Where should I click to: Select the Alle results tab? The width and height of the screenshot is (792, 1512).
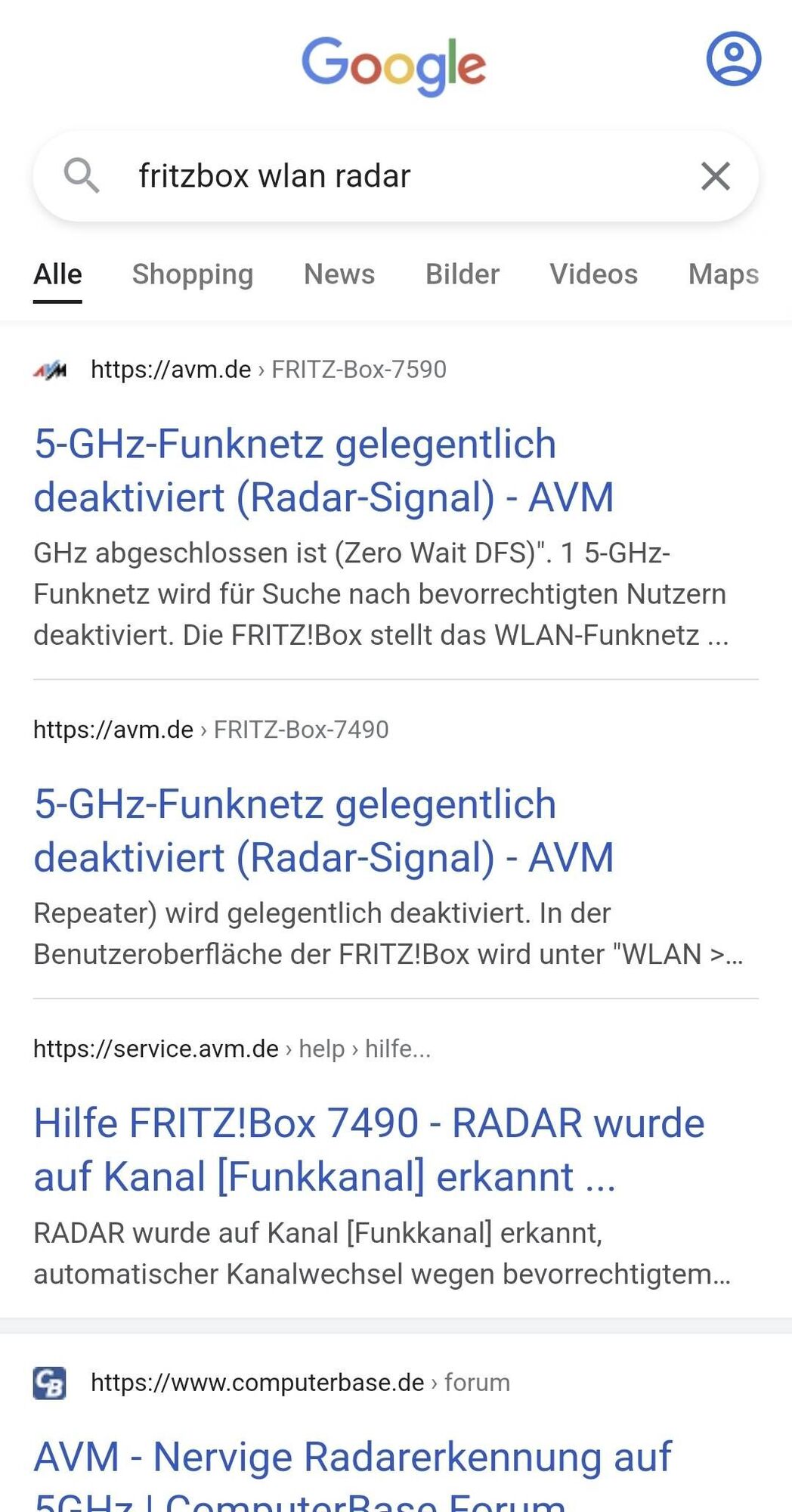57,274
